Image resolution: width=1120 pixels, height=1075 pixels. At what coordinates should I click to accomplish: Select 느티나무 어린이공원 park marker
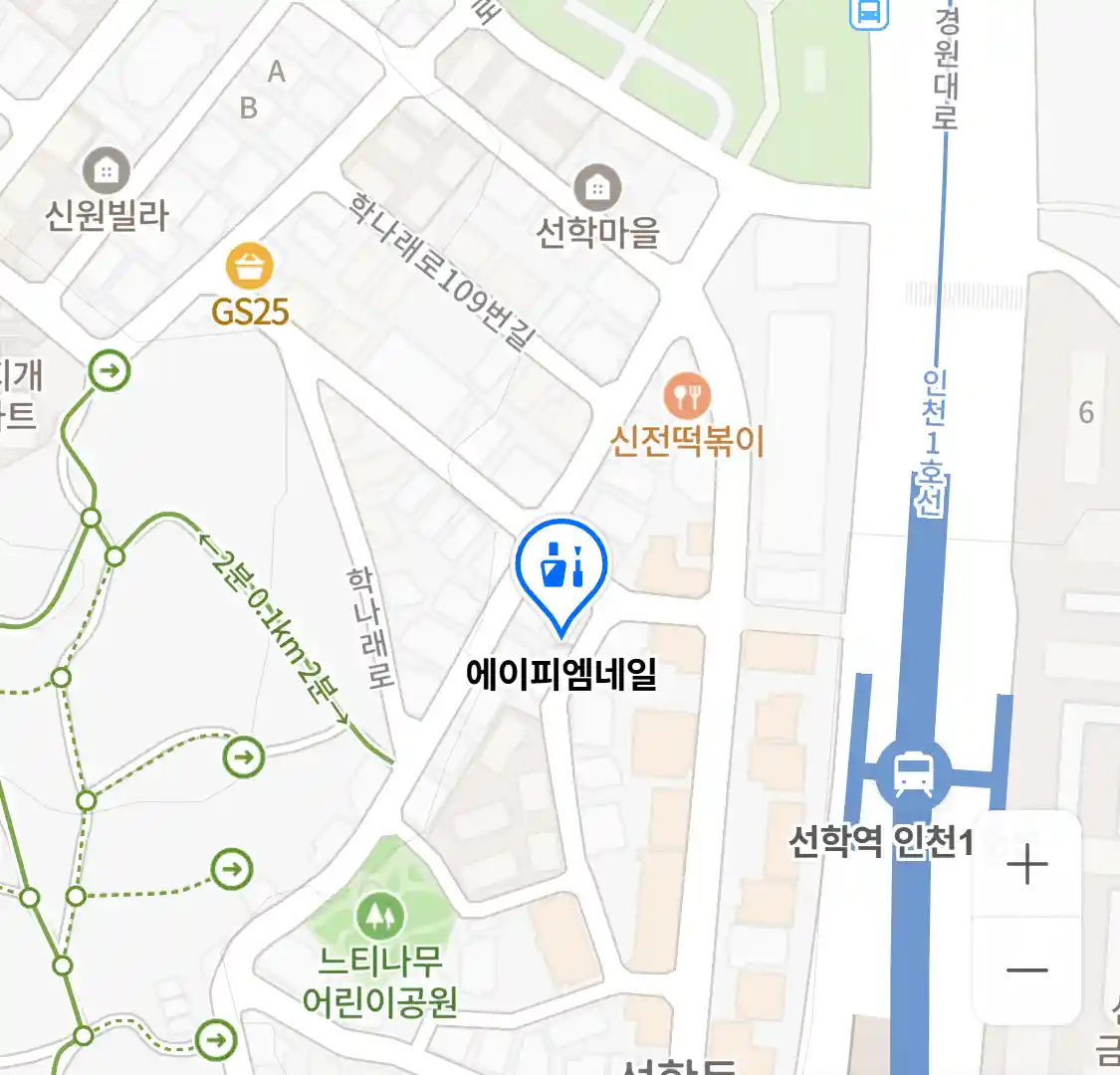click(x=379, y=915)
